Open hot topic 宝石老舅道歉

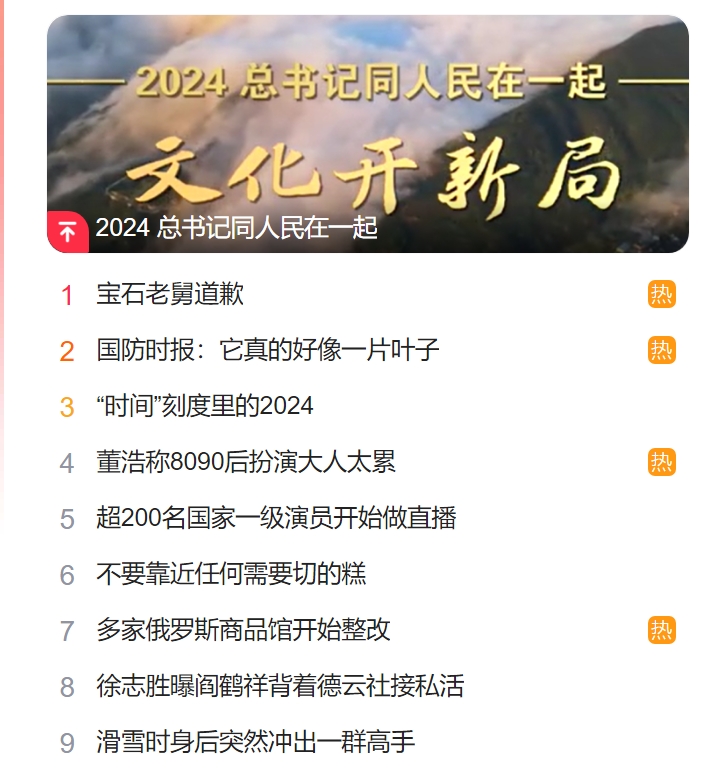pyautogui.click(x=170, y=294)
